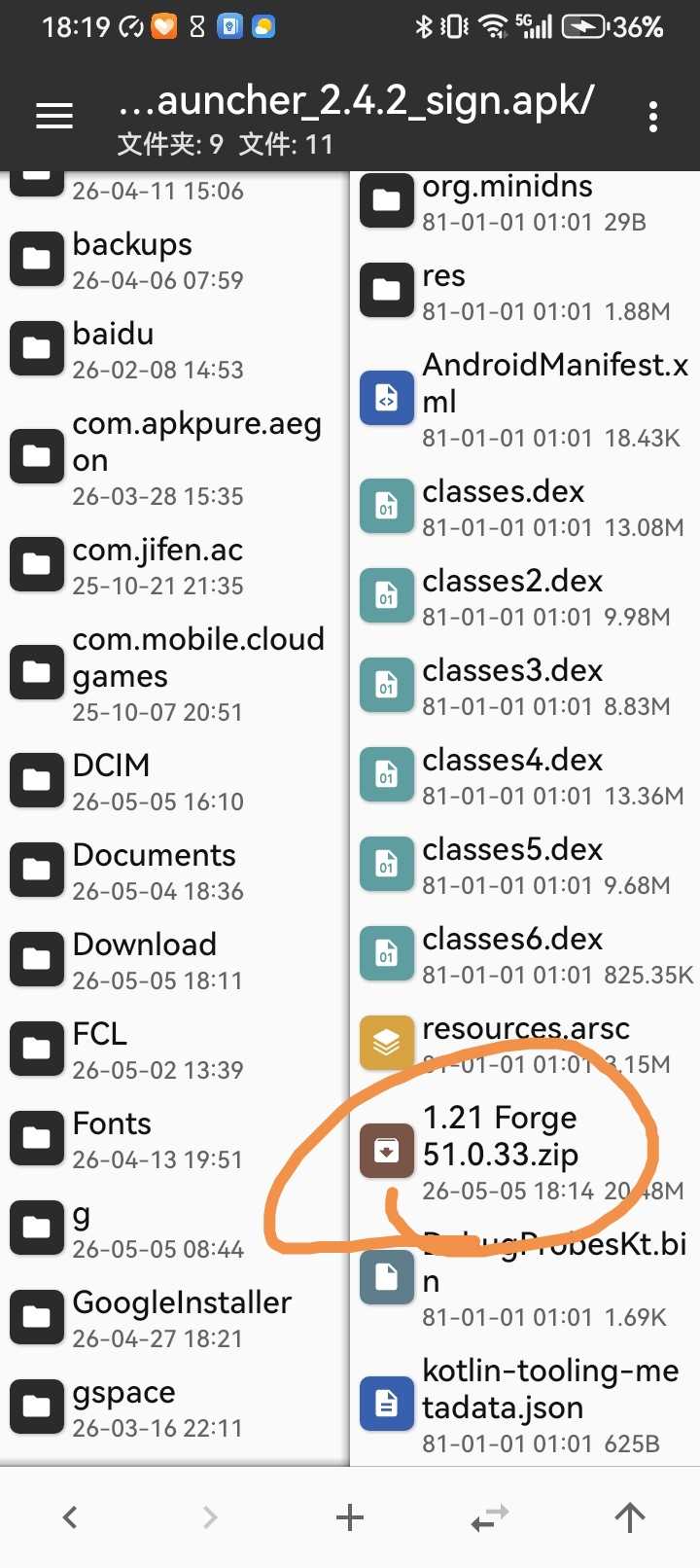Open the backups folder
This screenshot has width=700, height=1568.
point(174,261)
